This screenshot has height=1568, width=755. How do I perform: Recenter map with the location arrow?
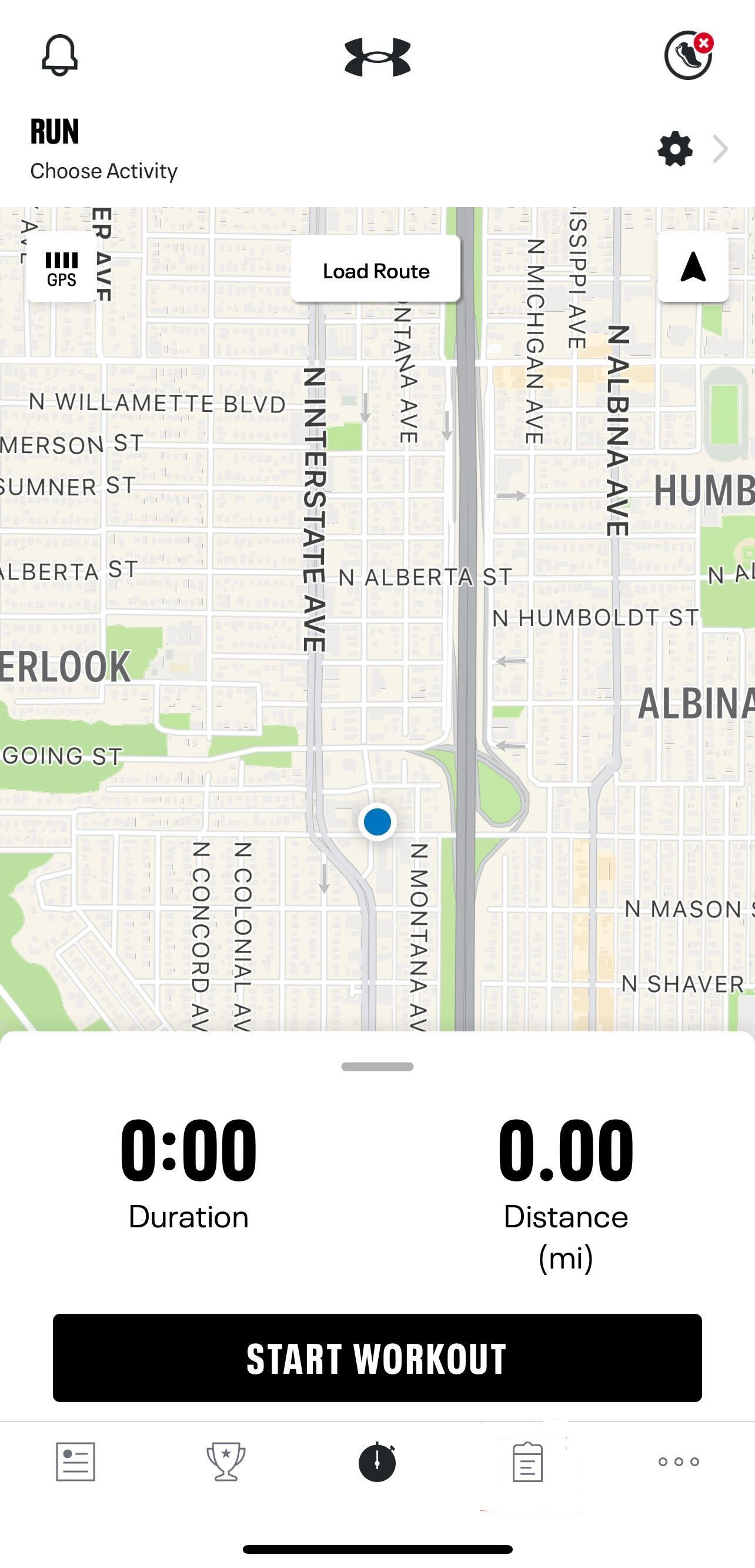pyautogui.click(x=692, y=267)
